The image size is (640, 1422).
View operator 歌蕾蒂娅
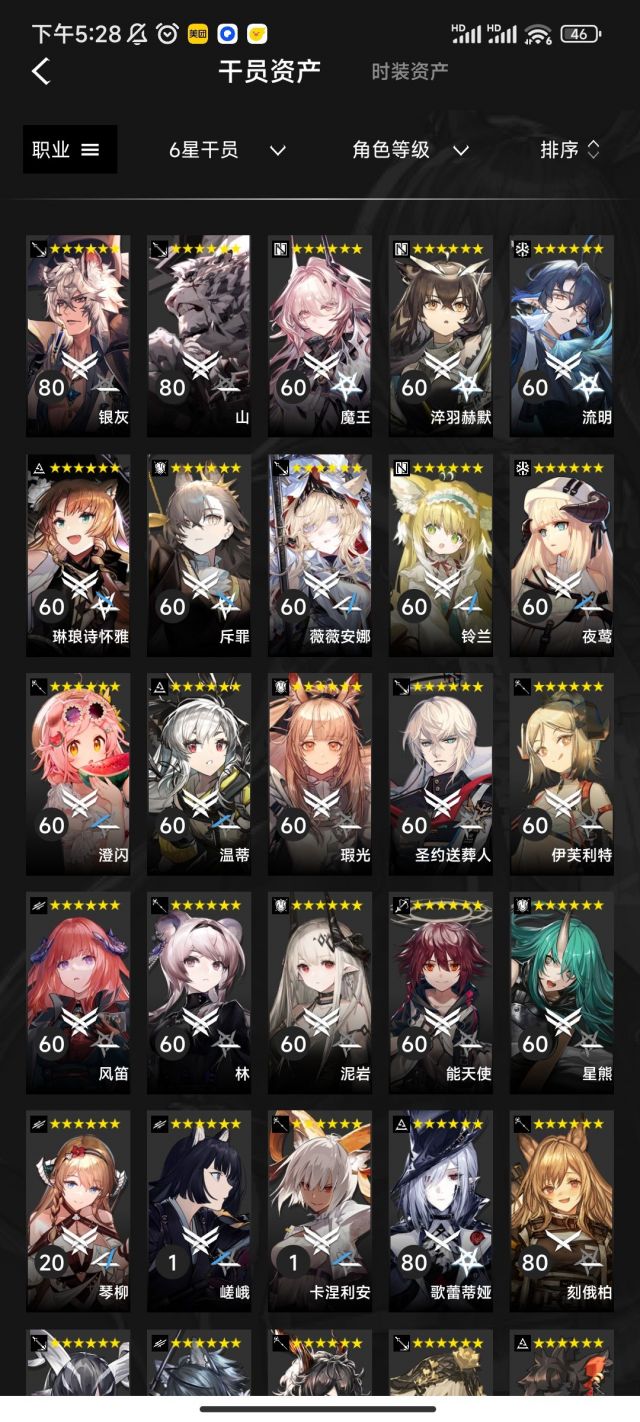point(441,1212)
